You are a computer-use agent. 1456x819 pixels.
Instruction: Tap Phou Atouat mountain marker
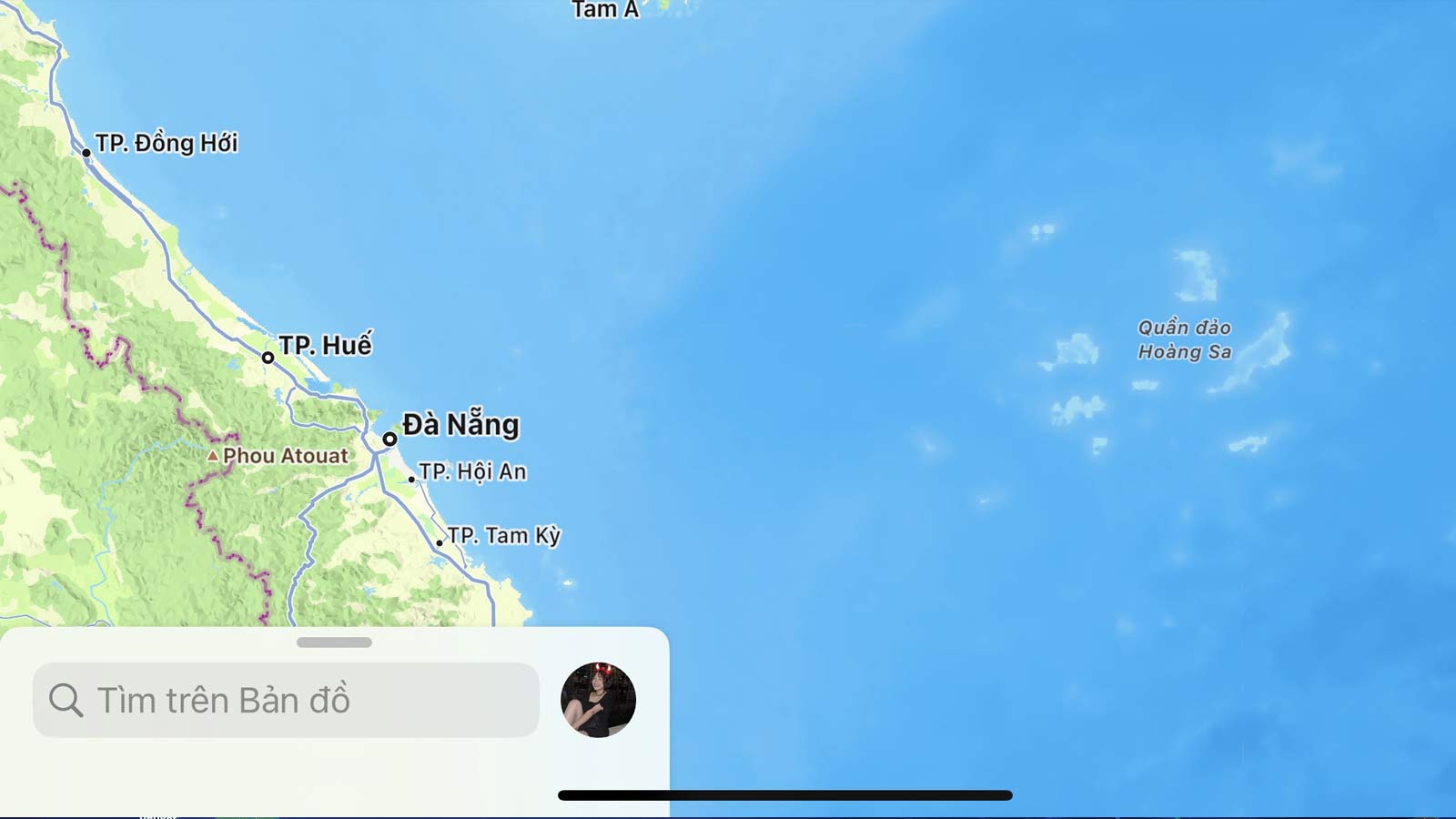coord(283,456)
